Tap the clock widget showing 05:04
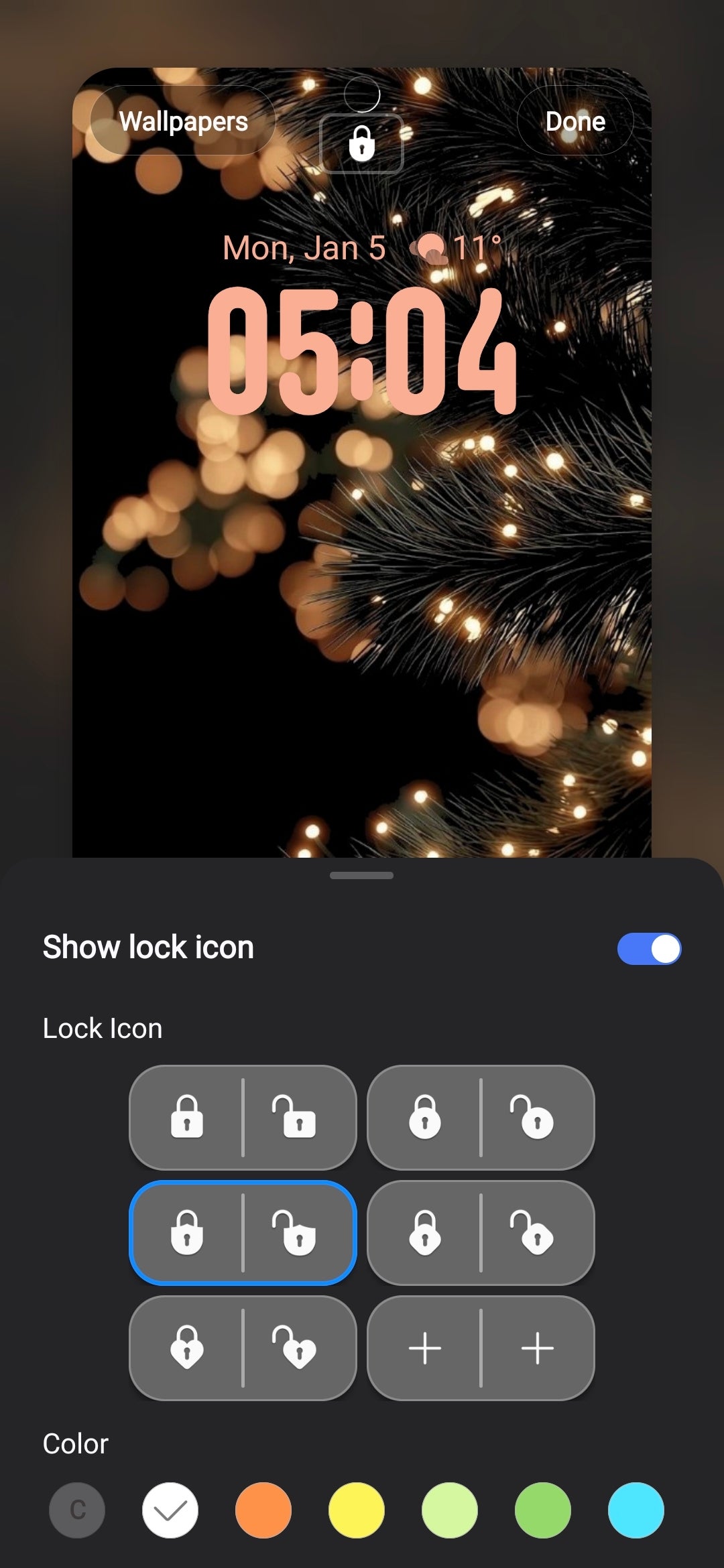The width and height of the screenshot is (724, 1568). [362, 351]
